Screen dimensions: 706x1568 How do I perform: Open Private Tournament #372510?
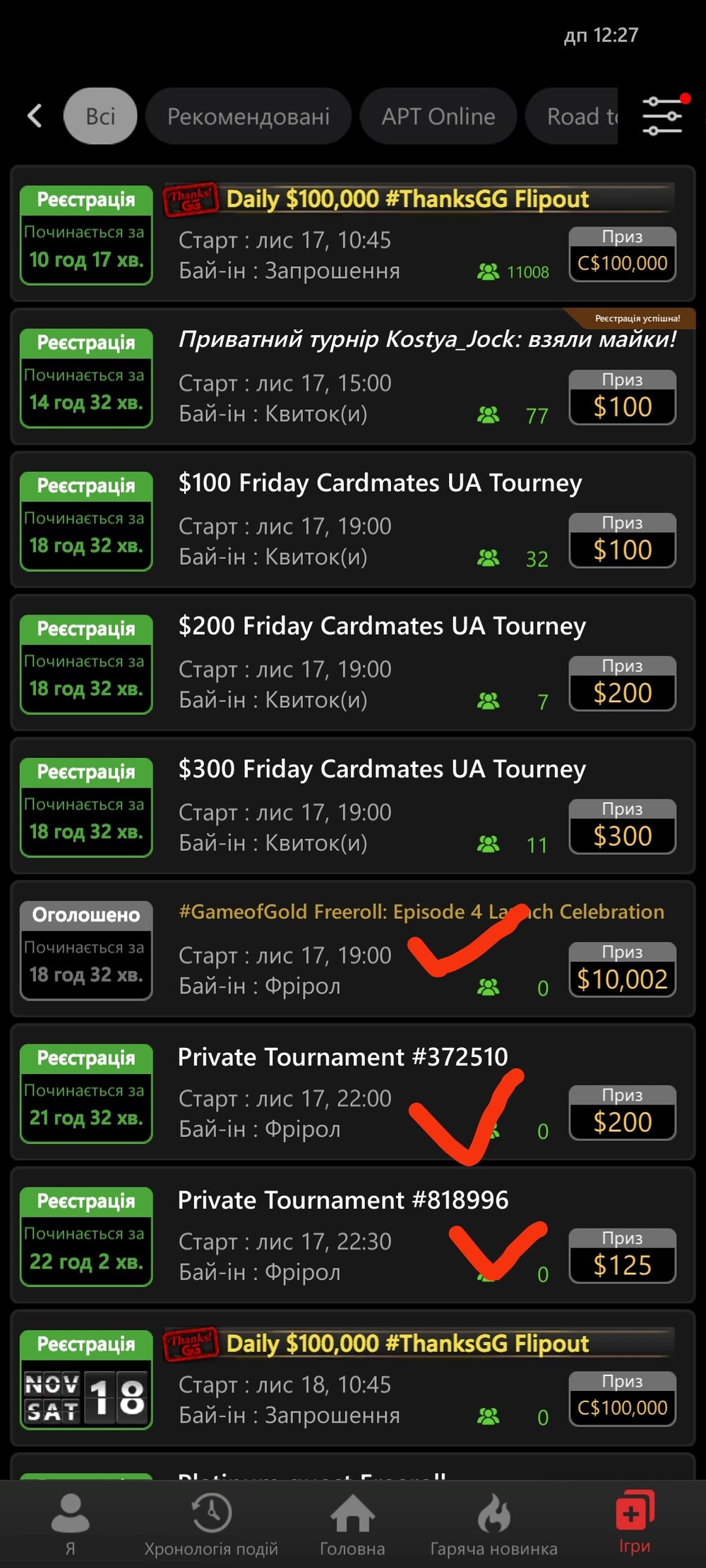click(353, 1092)
